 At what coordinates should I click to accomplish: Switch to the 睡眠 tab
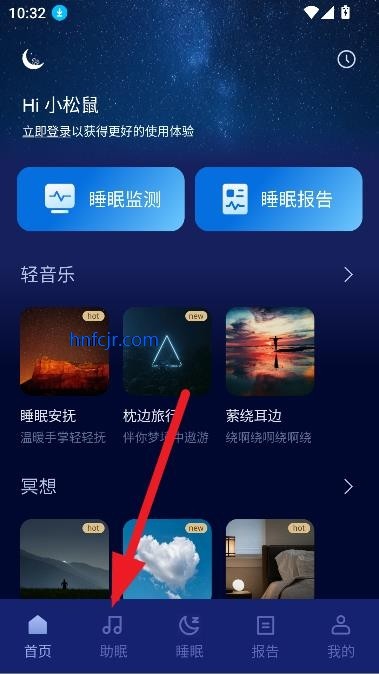tap(190, 637)
